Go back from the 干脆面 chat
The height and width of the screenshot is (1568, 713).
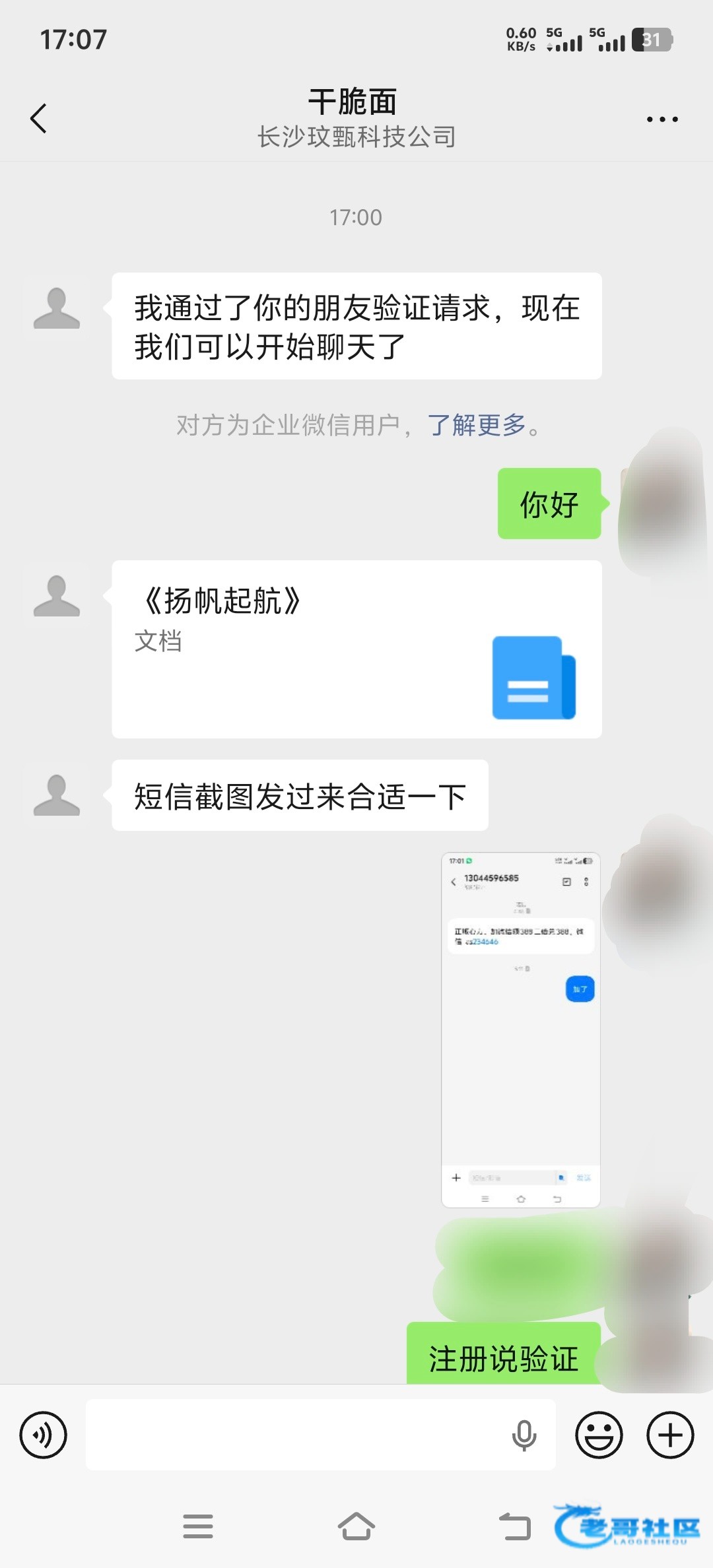pyautogui.click(x=39, y=119)
